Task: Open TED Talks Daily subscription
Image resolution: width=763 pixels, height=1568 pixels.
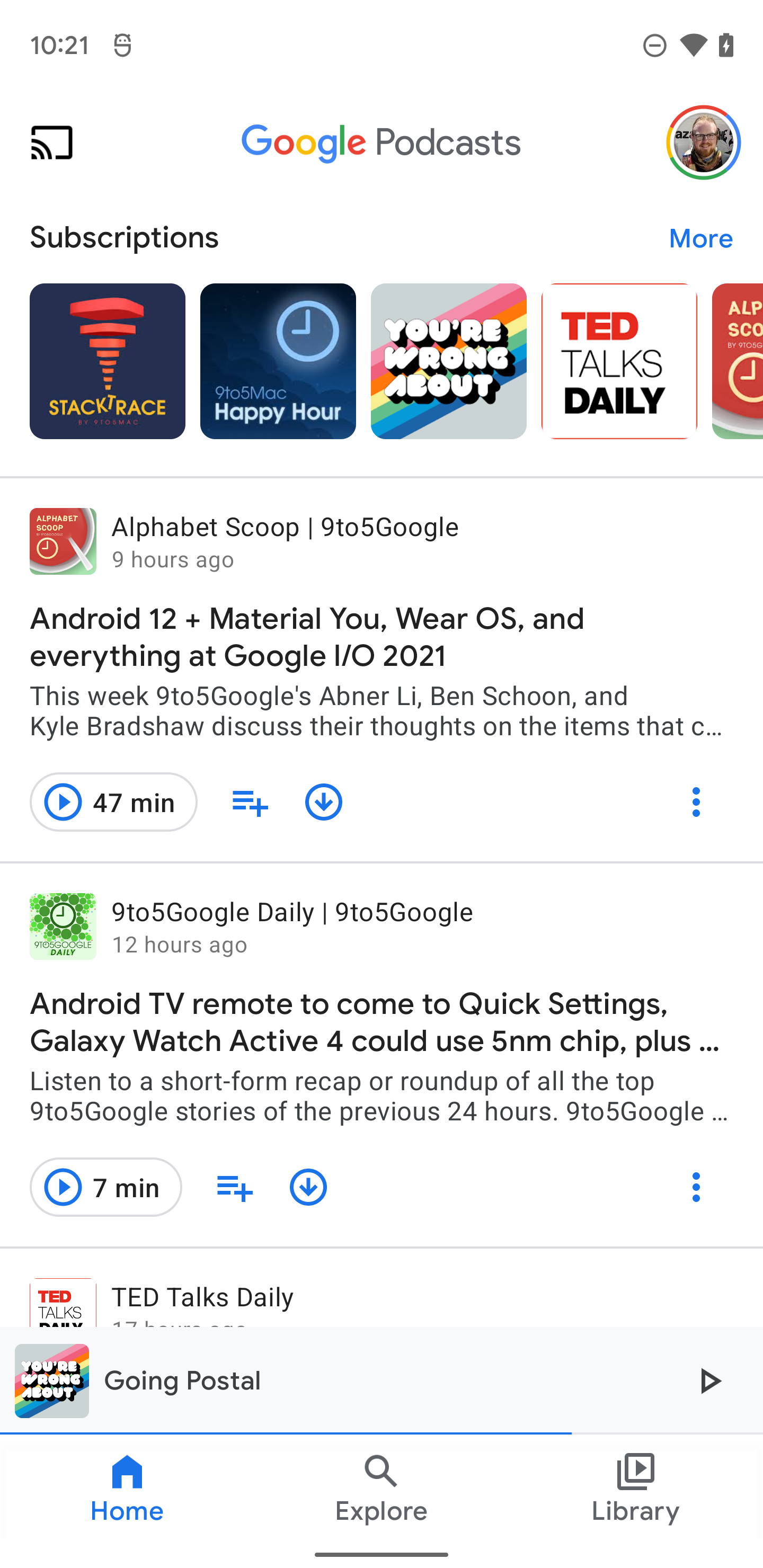Action: click(619, 361)
